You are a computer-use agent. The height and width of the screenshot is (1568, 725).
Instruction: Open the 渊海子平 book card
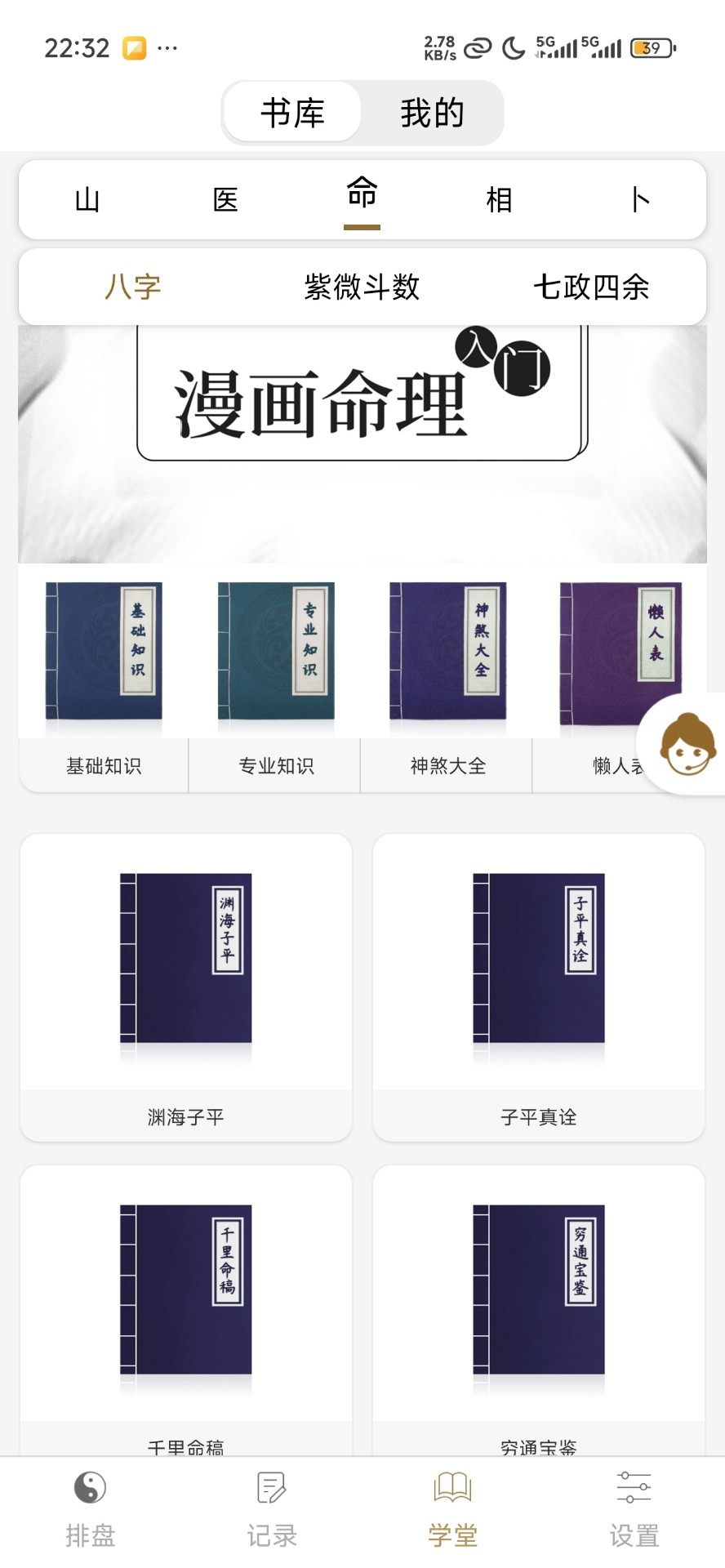(x=186, y=987)
